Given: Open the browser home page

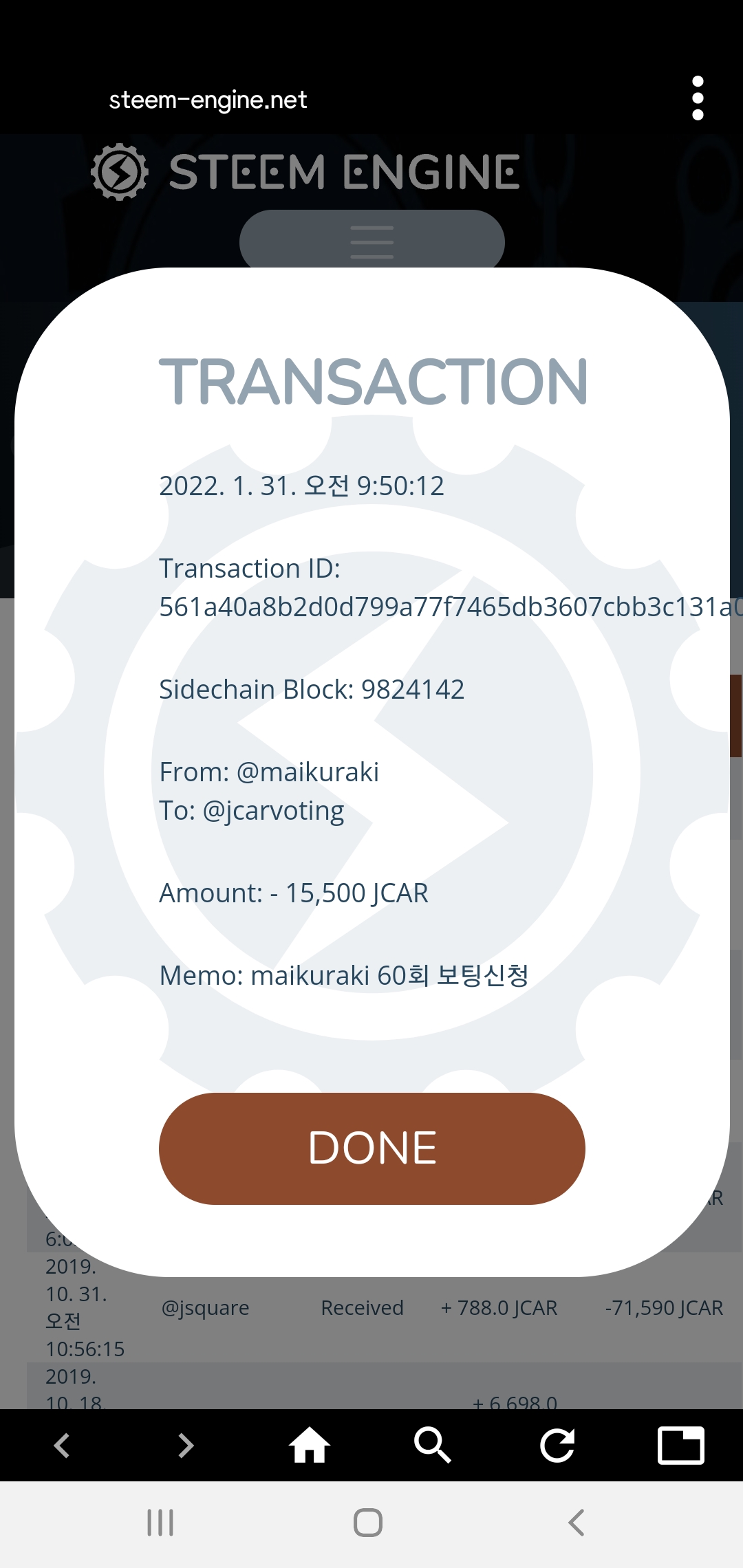Looking at the screenshot, I should [x=310, y=1445].
